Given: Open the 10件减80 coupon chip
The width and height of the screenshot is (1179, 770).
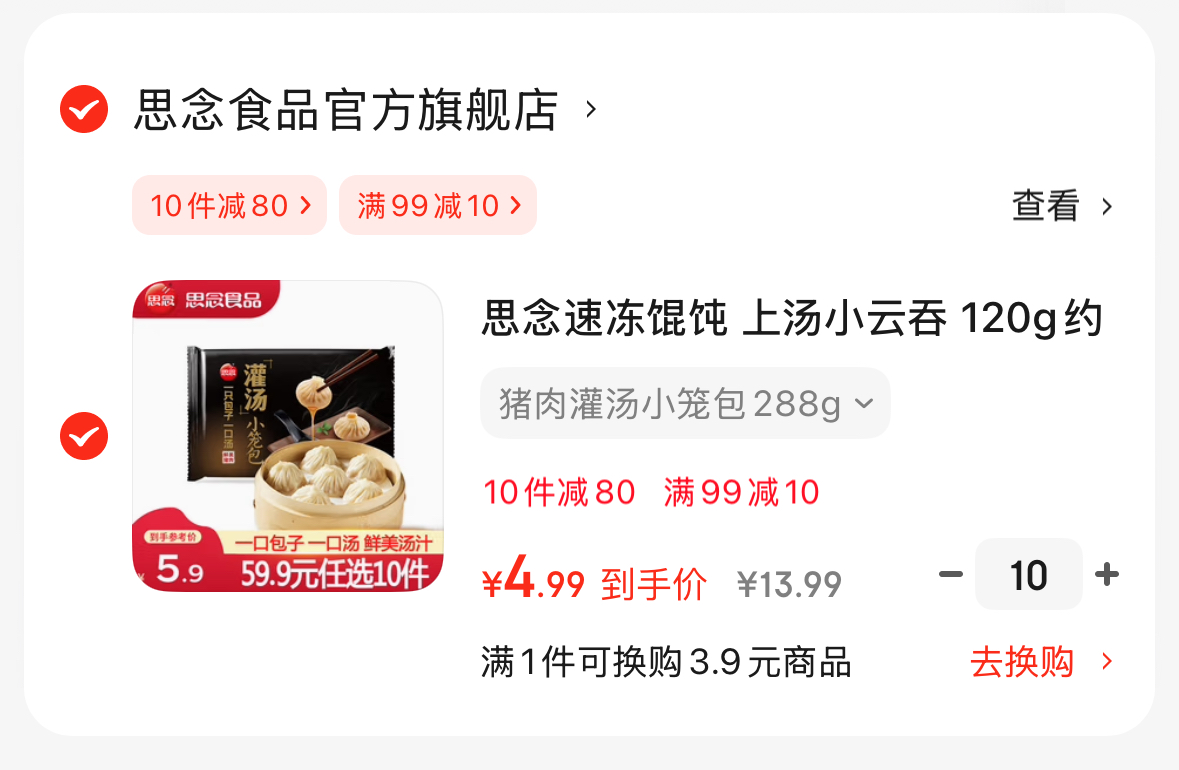Looking at the screenshot, I should [x=230, y=206].
